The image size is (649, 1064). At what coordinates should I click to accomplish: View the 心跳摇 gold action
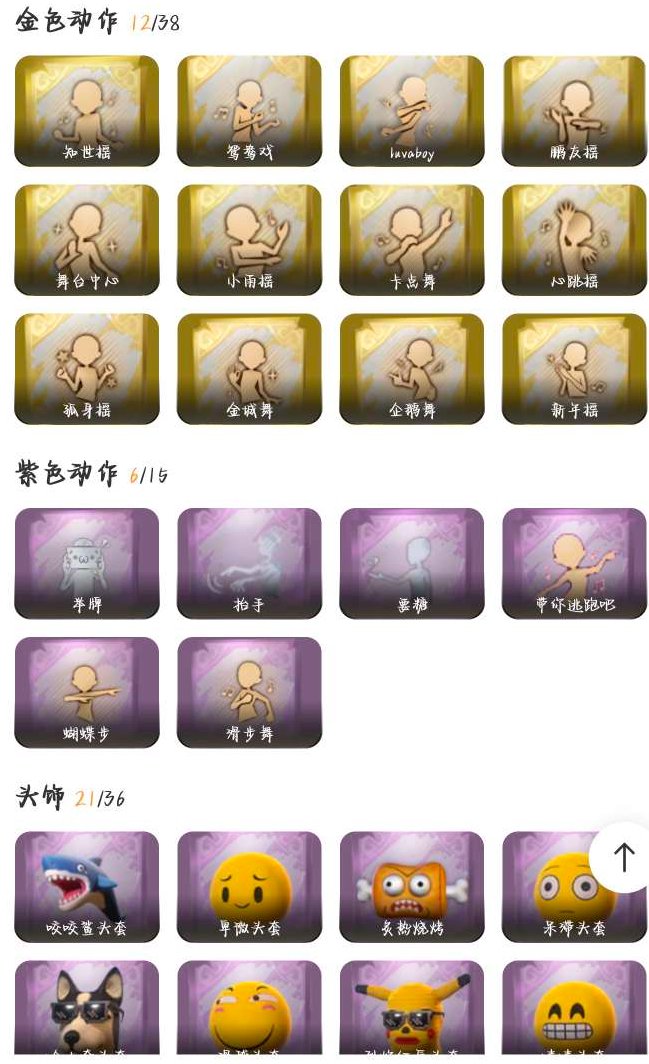click(574, 240)
